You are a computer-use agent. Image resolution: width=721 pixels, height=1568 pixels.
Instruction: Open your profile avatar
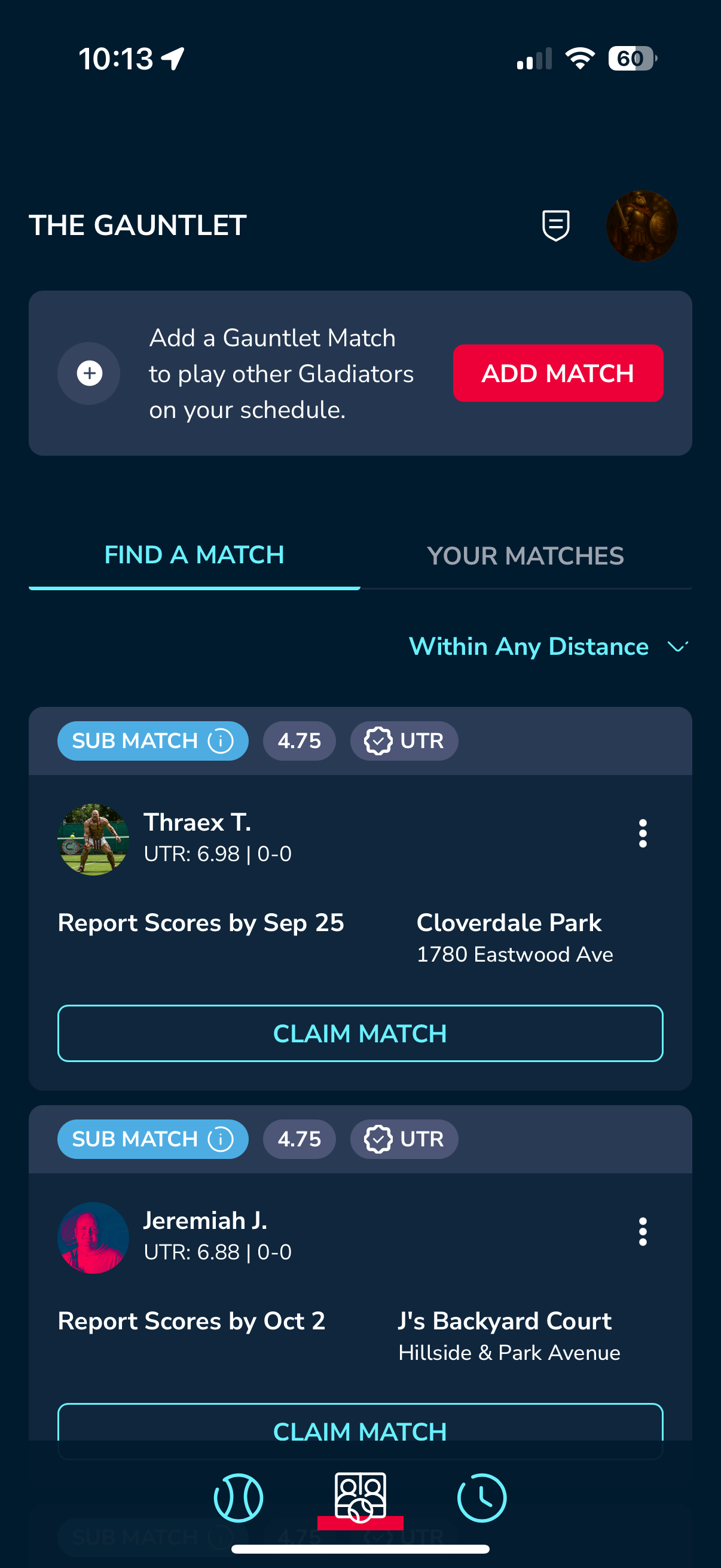(641, 226)
